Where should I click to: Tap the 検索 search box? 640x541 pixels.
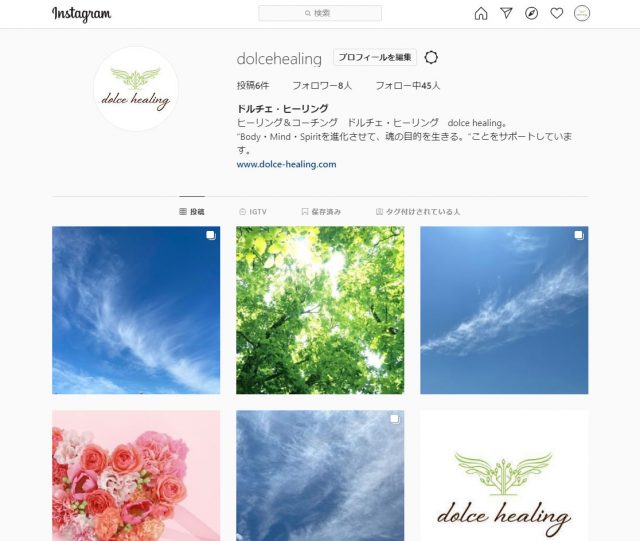(320, 13)
